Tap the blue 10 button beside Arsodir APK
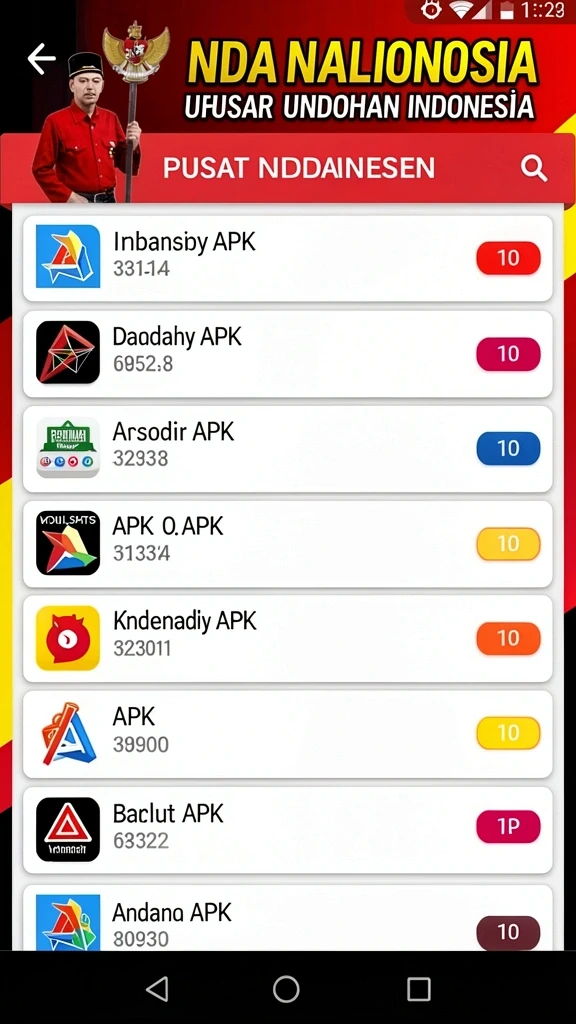576x1024 pixels. (508, 449)
